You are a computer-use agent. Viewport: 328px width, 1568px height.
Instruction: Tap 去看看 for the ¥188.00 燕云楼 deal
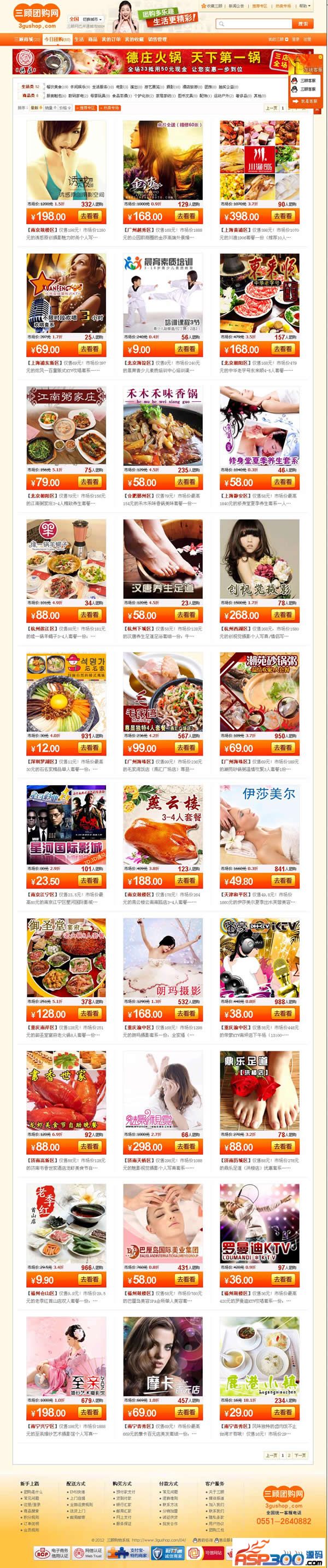click(186, 881)
